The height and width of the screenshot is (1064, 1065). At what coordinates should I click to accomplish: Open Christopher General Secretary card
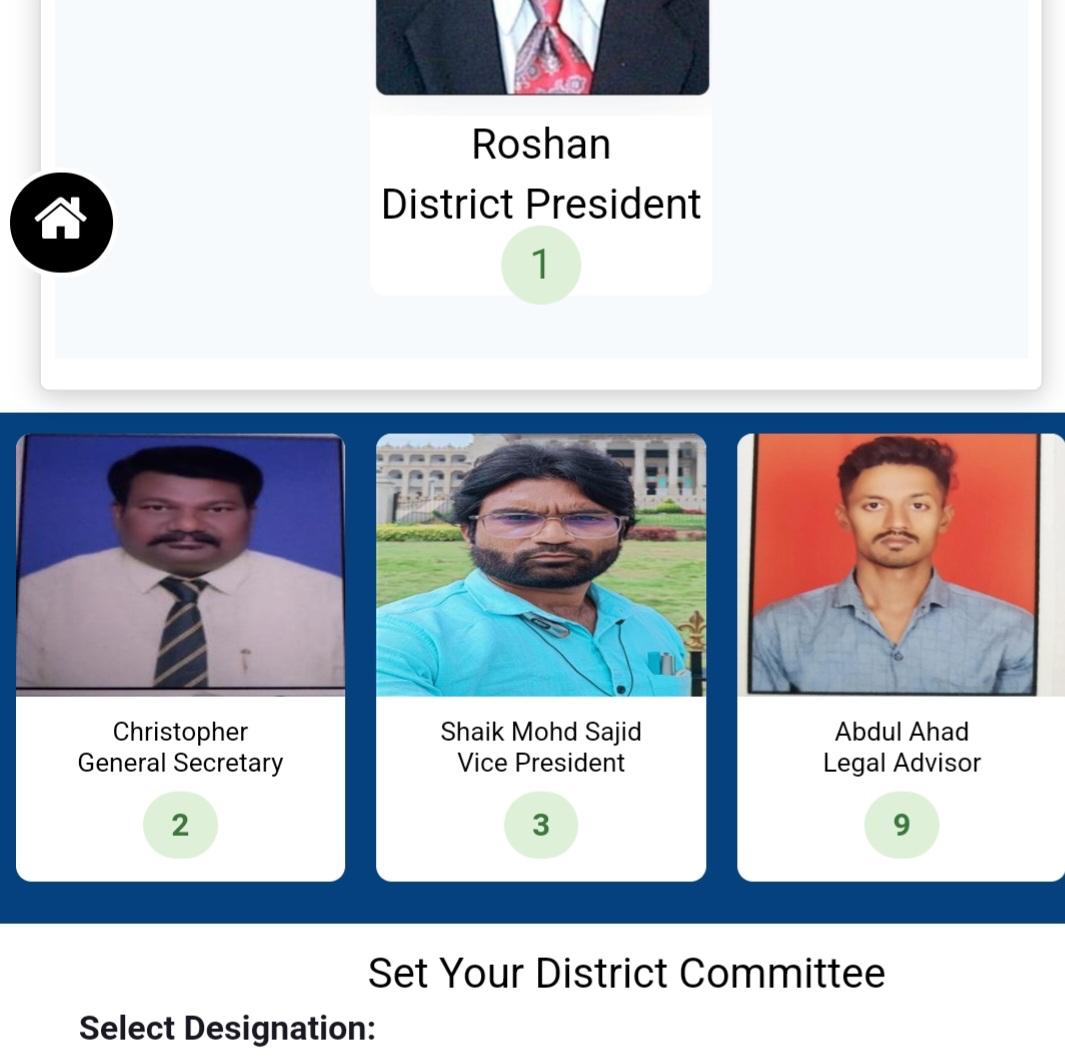(180, 657)
